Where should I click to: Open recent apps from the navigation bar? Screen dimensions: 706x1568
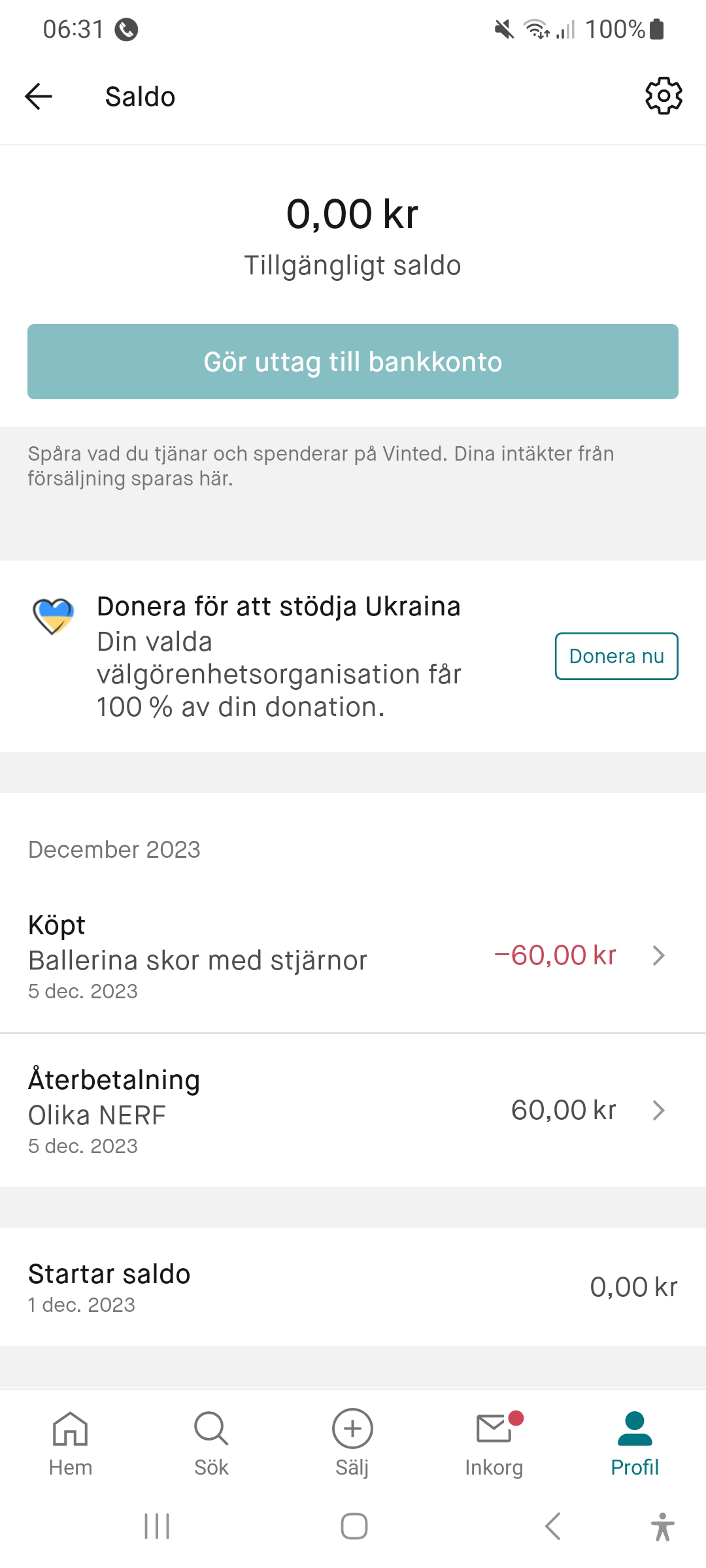[x=157, y=1526]
